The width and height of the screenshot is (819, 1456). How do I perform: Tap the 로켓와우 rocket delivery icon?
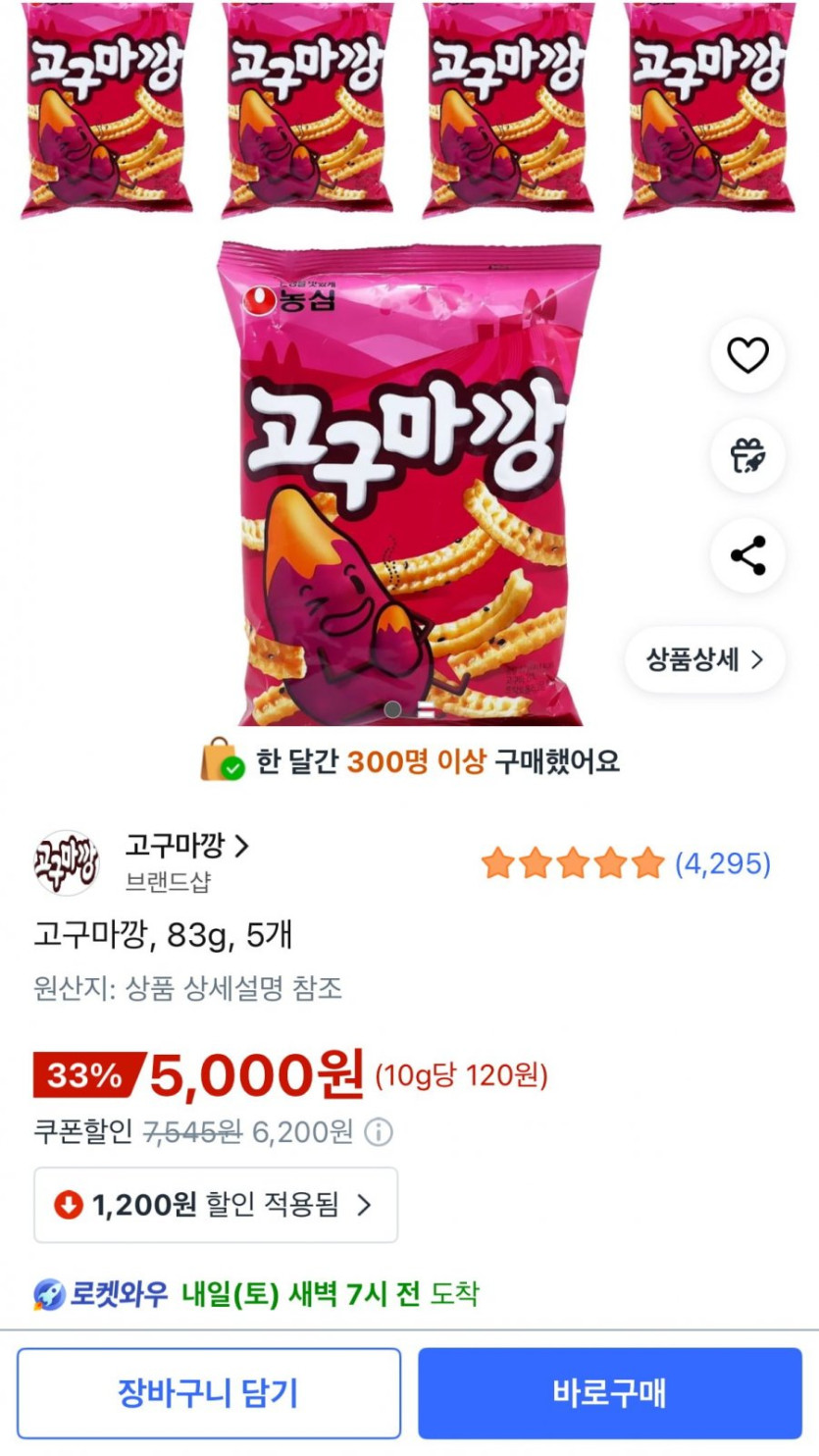point(47,1292)
